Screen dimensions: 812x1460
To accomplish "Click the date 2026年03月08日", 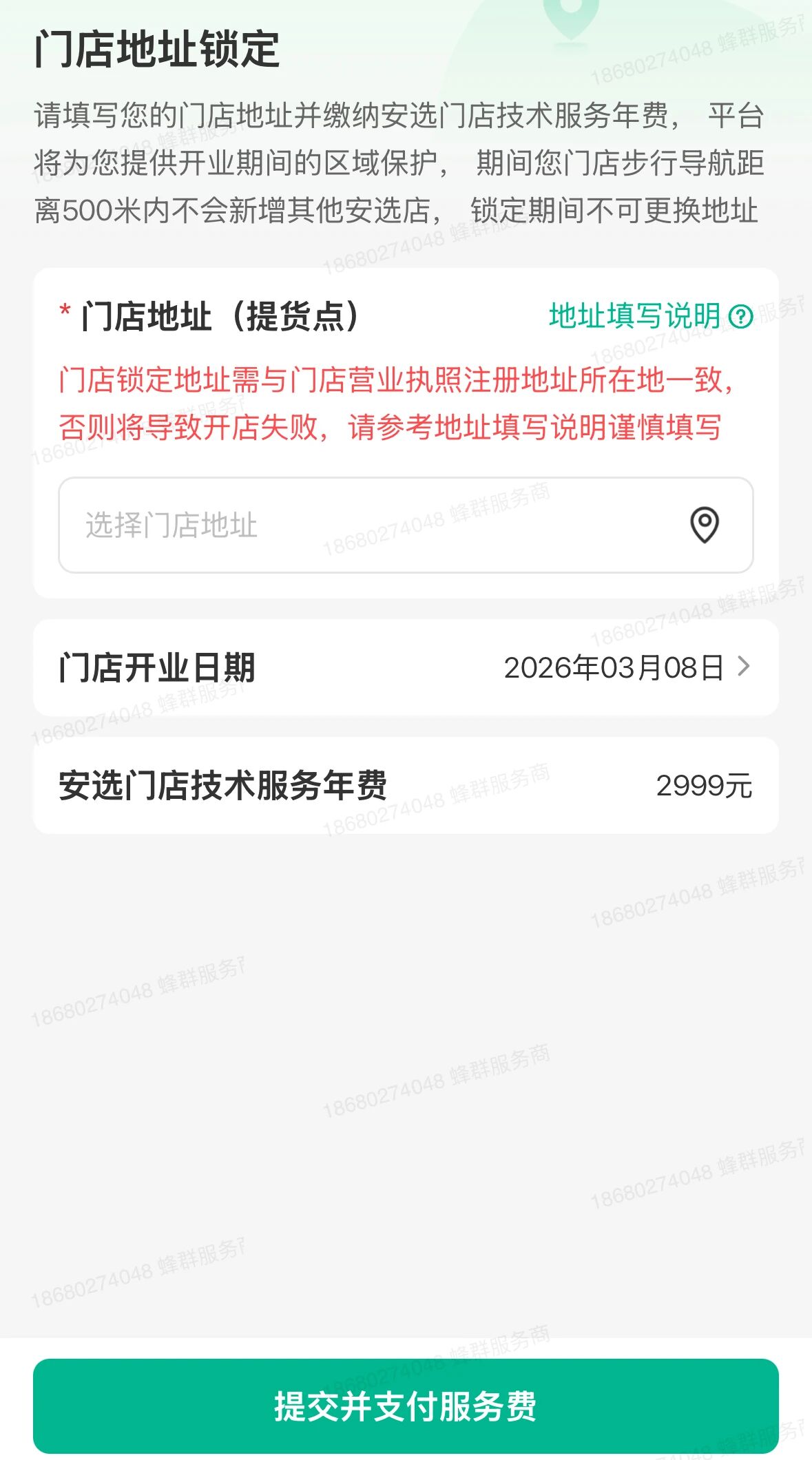I will [615, 666].
